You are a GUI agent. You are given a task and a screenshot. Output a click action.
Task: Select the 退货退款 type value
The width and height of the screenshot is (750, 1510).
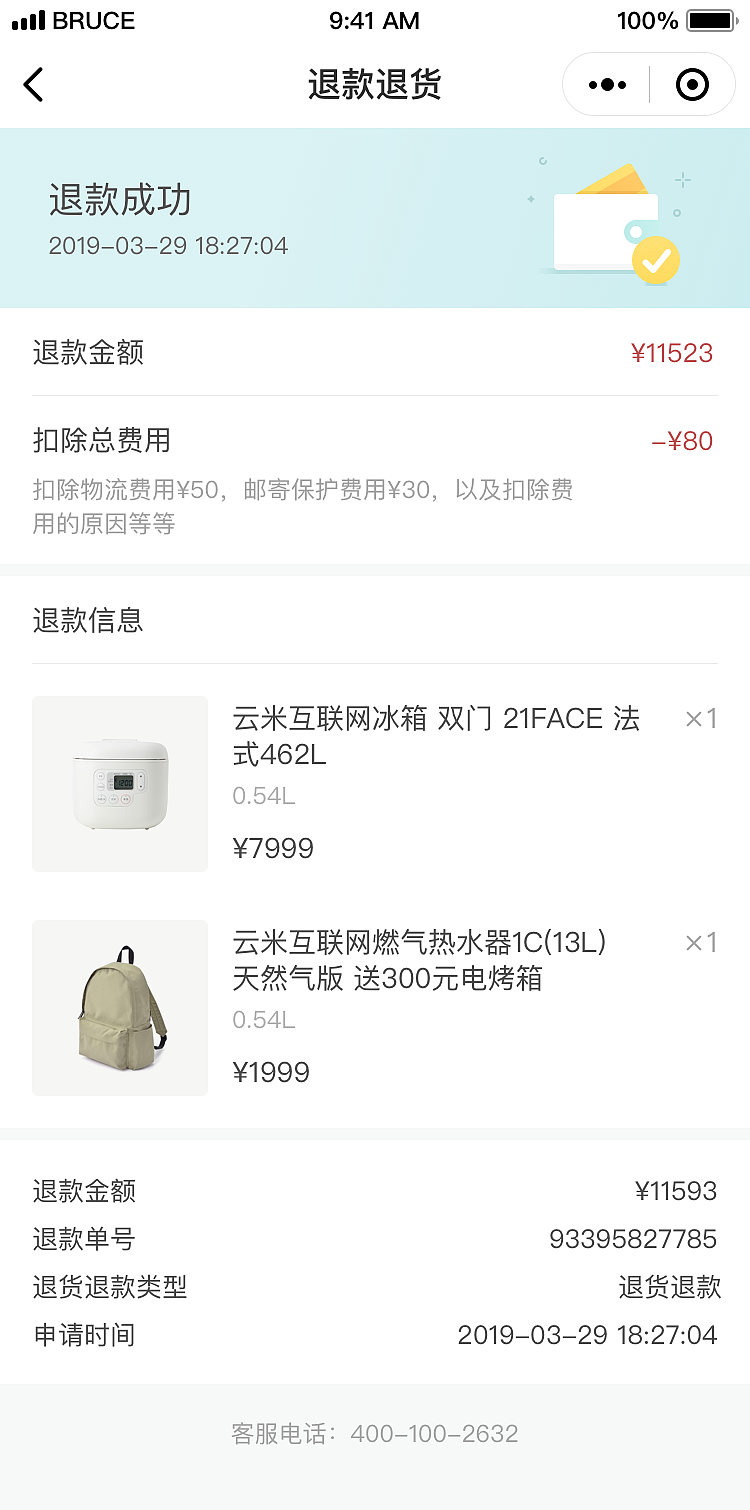(x=672, y=1287)
